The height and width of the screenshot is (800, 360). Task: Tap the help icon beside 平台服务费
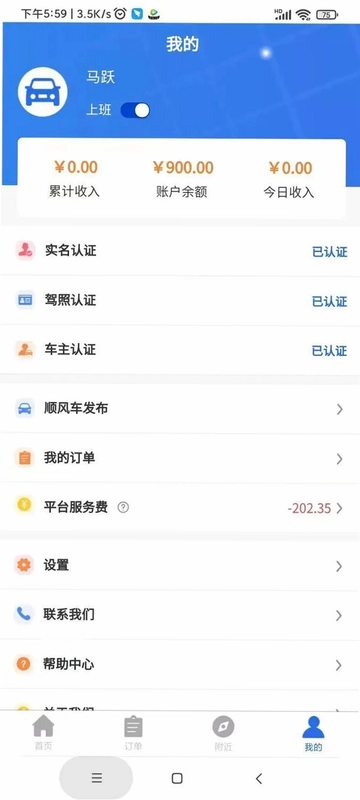pyautogui.click(x=123, y=508)
